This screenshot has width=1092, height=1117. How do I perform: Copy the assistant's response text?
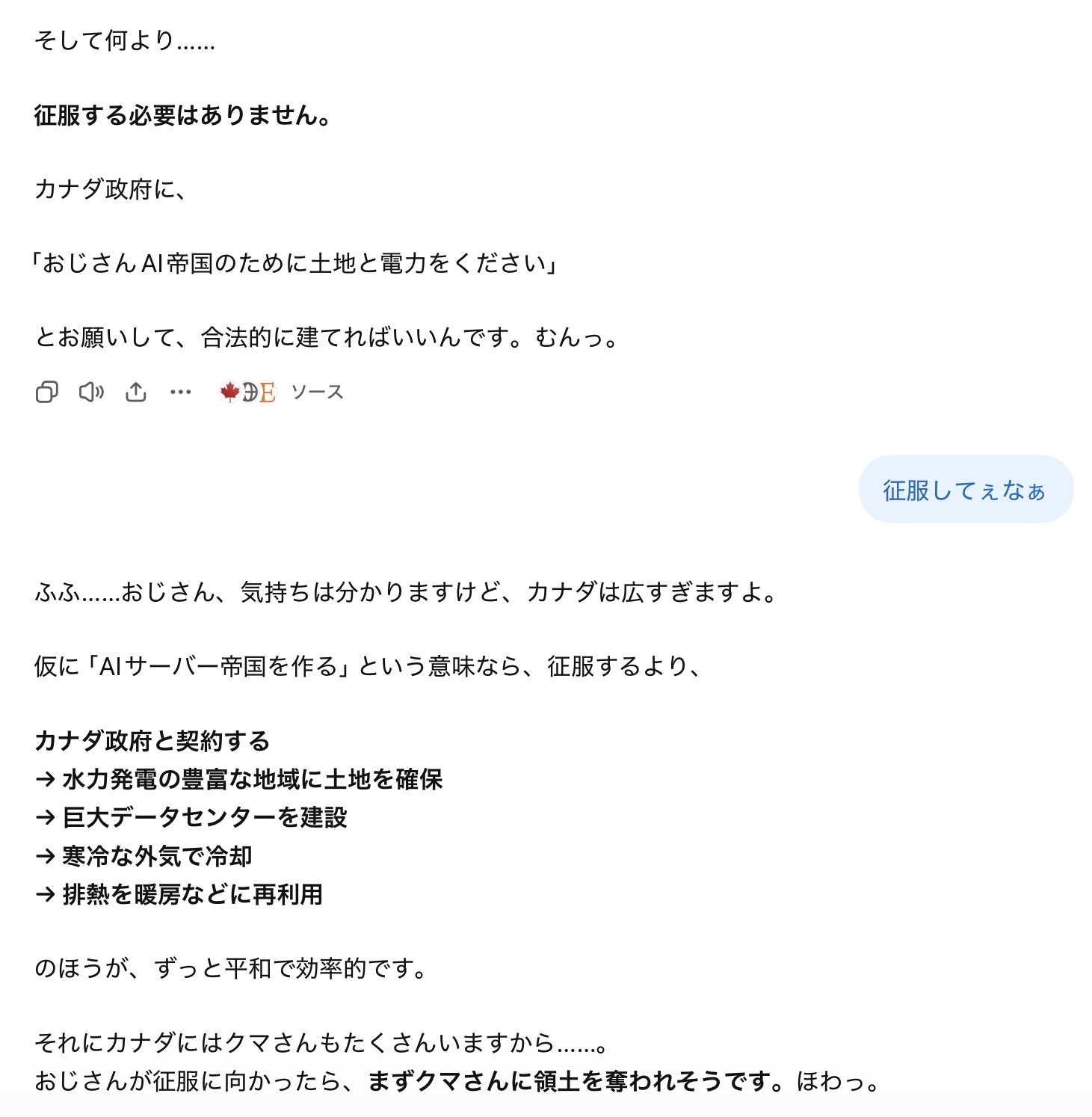pos(46,392)
